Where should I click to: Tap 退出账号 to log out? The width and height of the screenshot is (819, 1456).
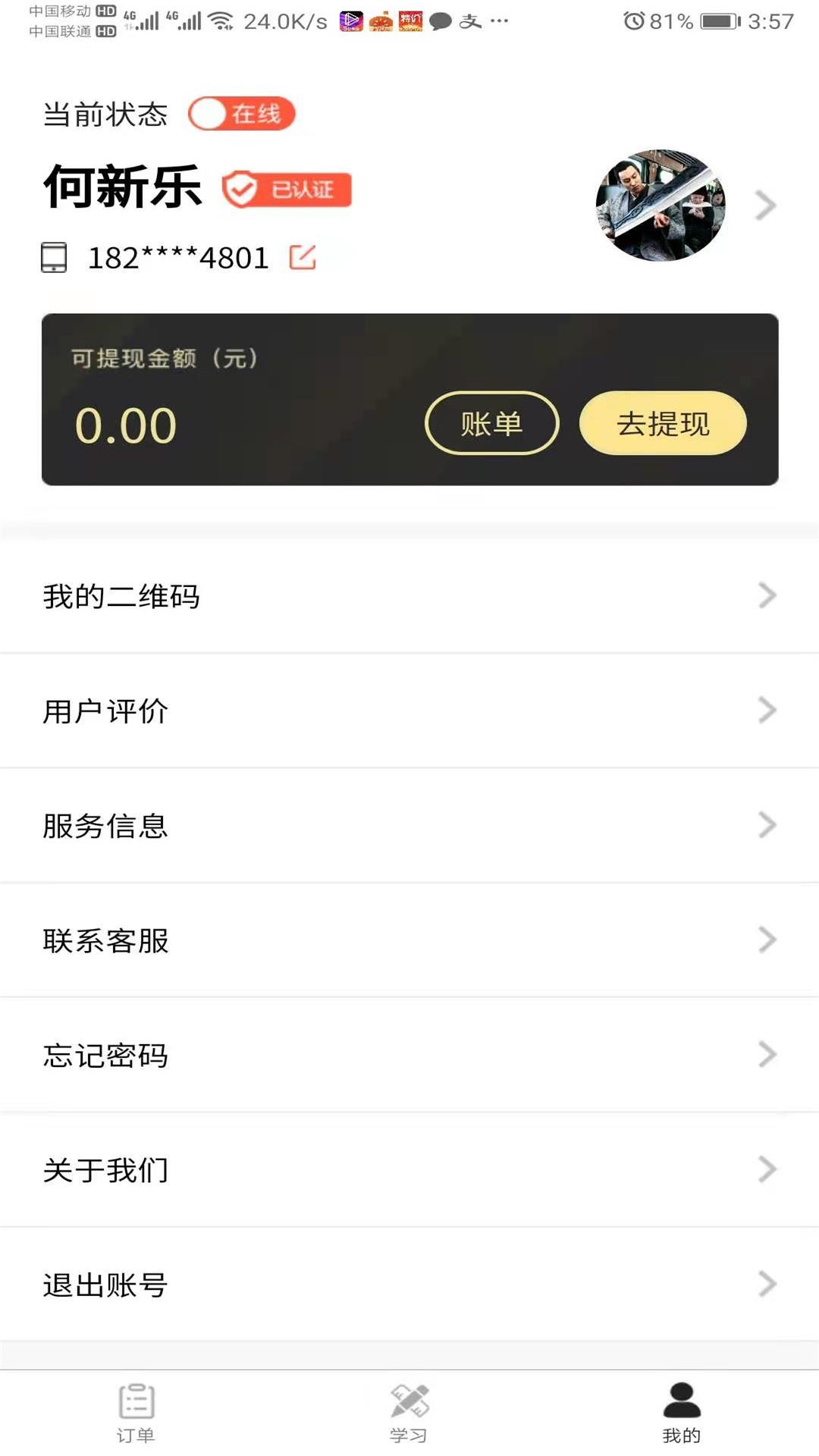[x=409, y=1285]
